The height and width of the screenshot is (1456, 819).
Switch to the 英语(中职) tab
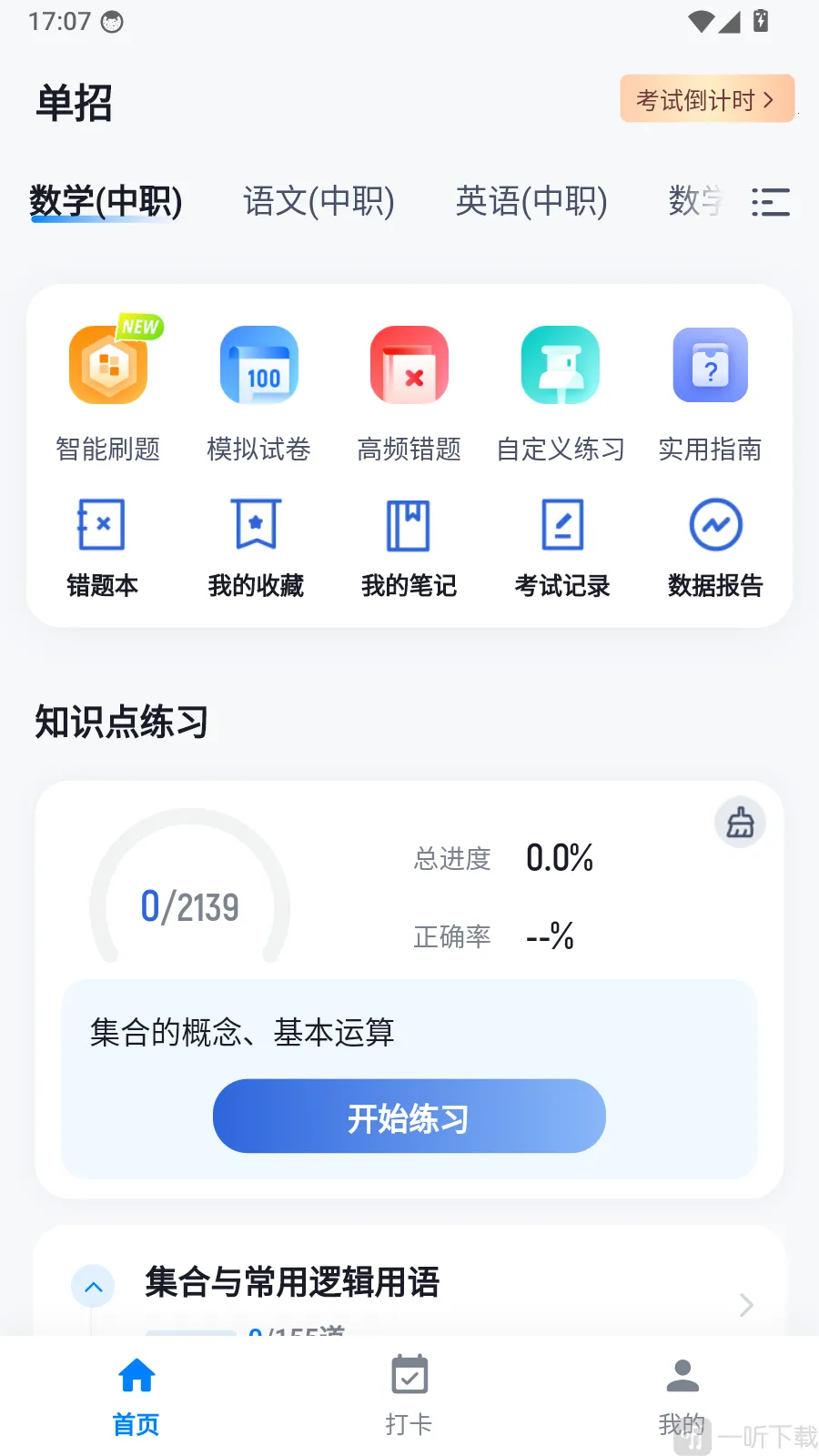click(x=531, y=201)
